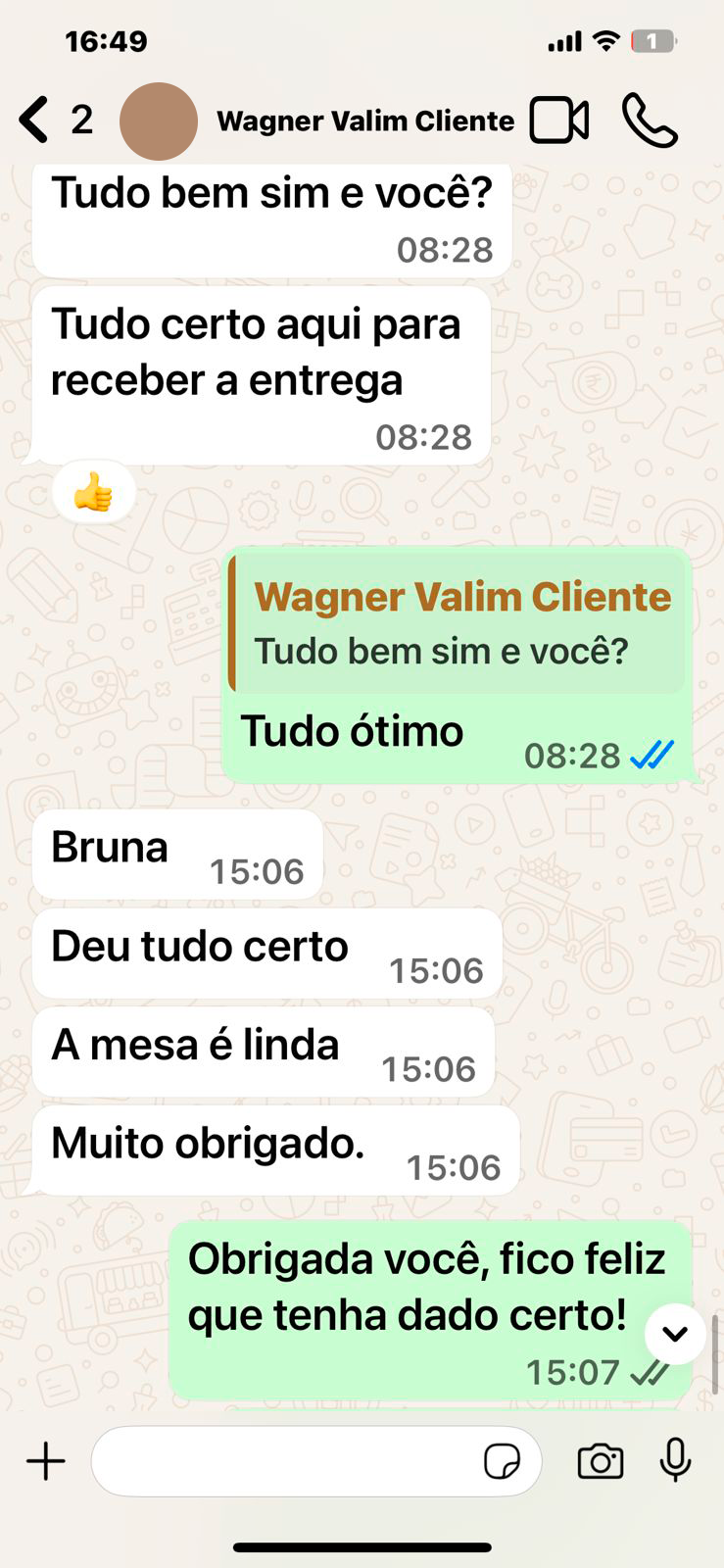Tap the thumbs up emoji reaction
This screenshot has width=724, height=1568.
[x=93, y=493]
